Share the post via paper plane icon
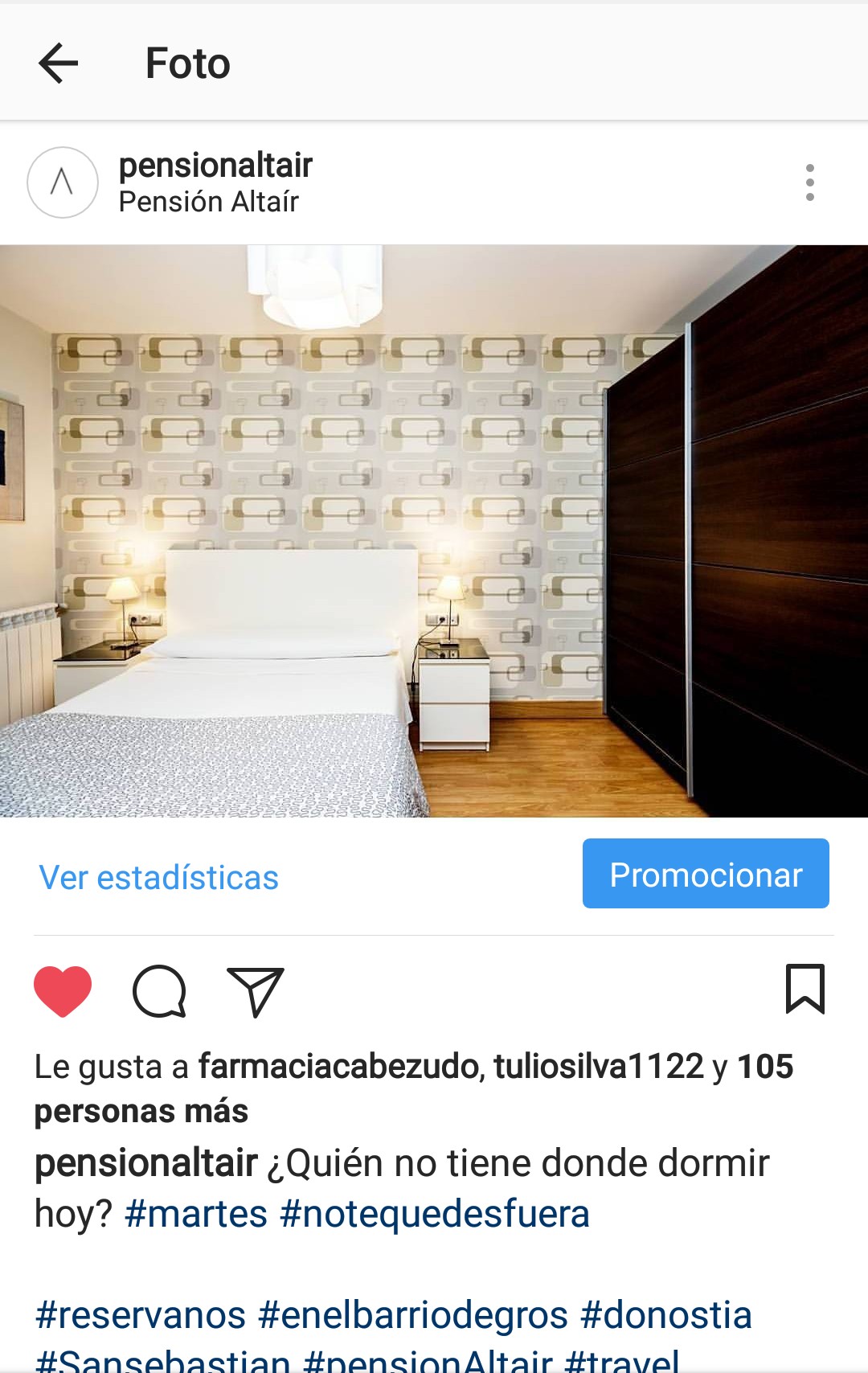868x1373 pixels. (x=256, y=990)
